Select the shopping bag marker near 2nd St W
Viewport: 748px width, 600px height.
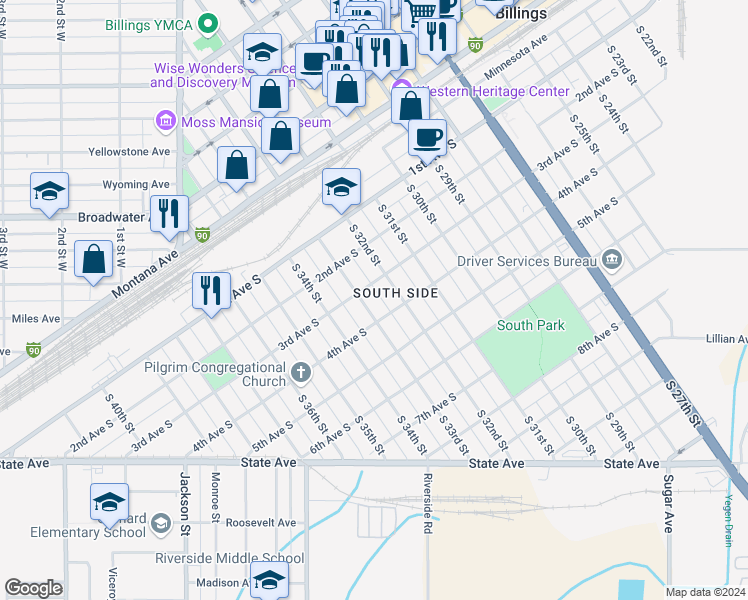(93, 260)
